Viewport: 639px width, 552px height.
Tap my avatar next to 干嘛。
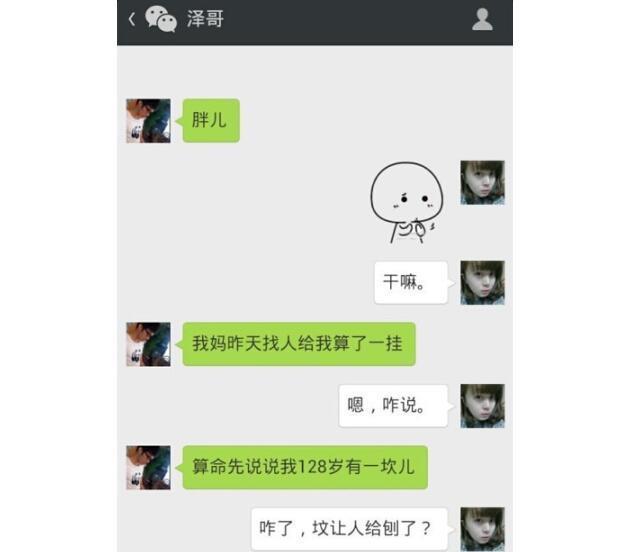pos(482,283)
